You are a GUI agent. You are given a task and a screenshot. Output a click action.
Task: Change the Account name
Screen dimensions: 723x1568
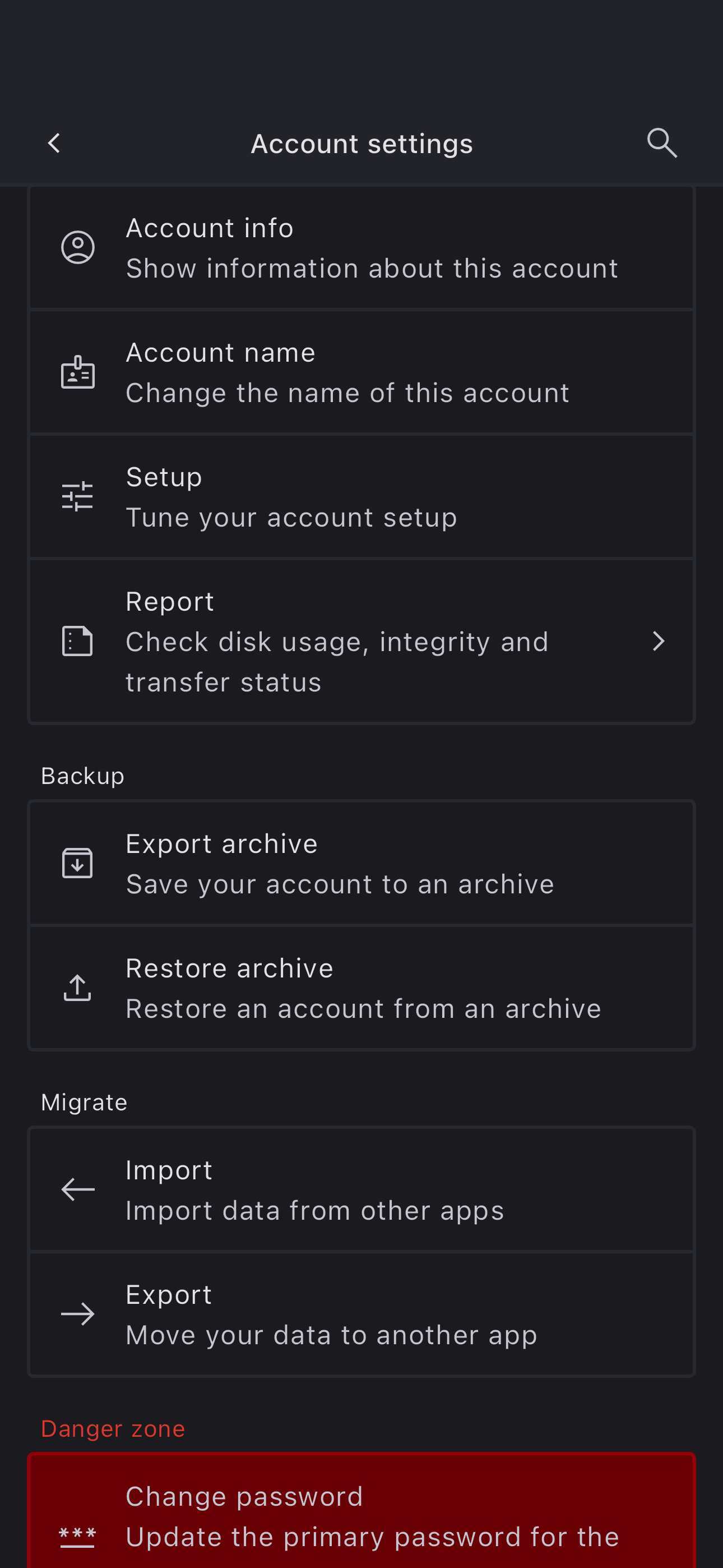pyautogui.click(x=361, y=372)
